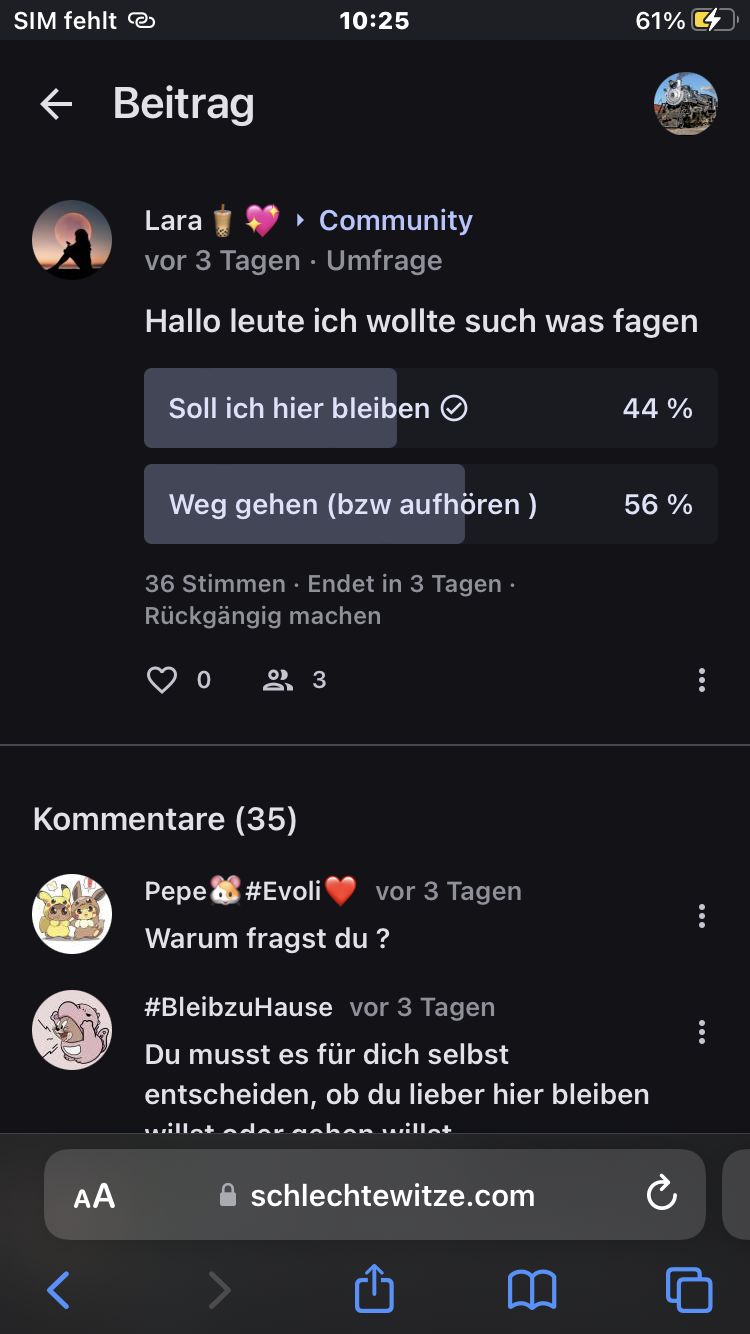This screenshot has width=750, height=1334.
Task: Share this page from the Safari toolbar
Action: (x=375, y=1290)
